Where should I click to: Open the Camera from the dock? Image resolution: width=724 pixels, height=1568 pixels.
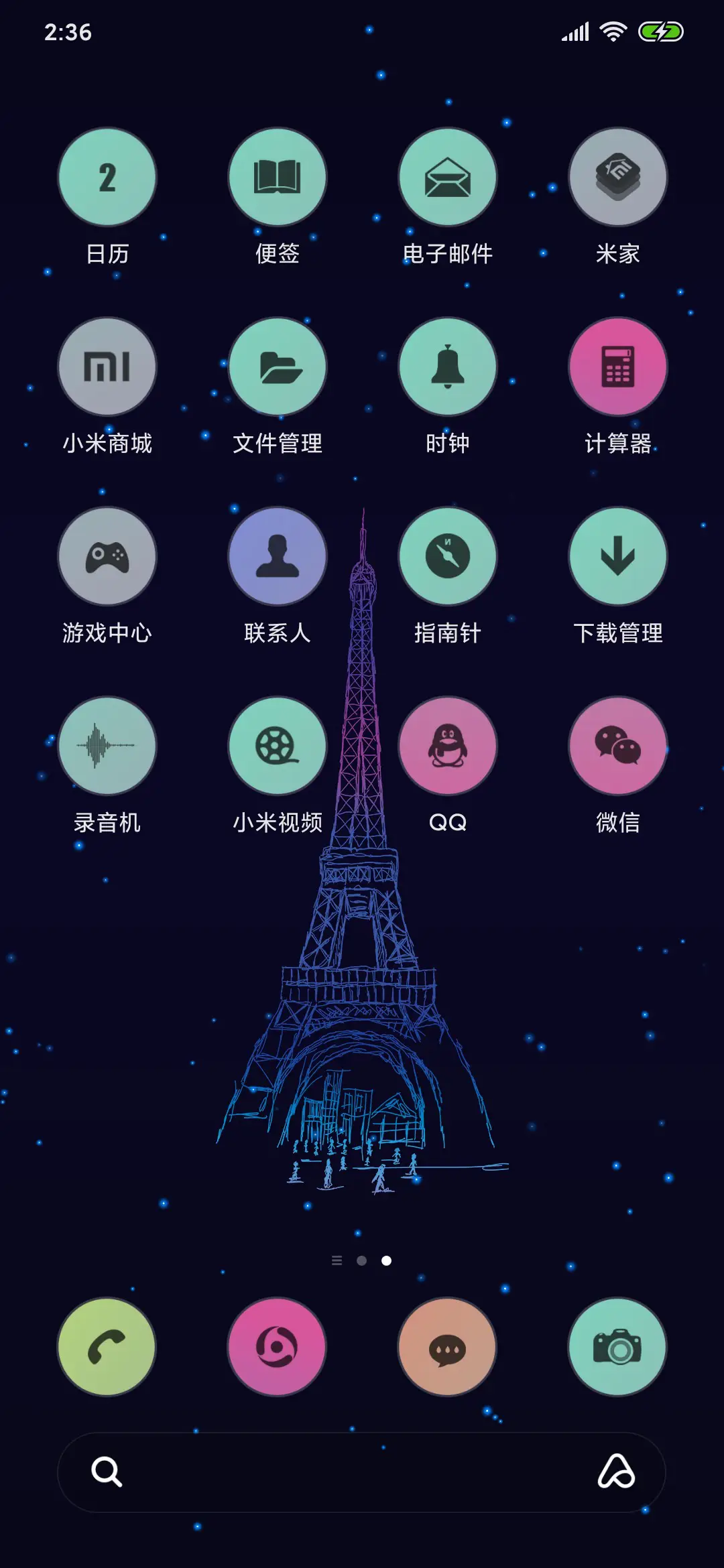(617, 1347)
